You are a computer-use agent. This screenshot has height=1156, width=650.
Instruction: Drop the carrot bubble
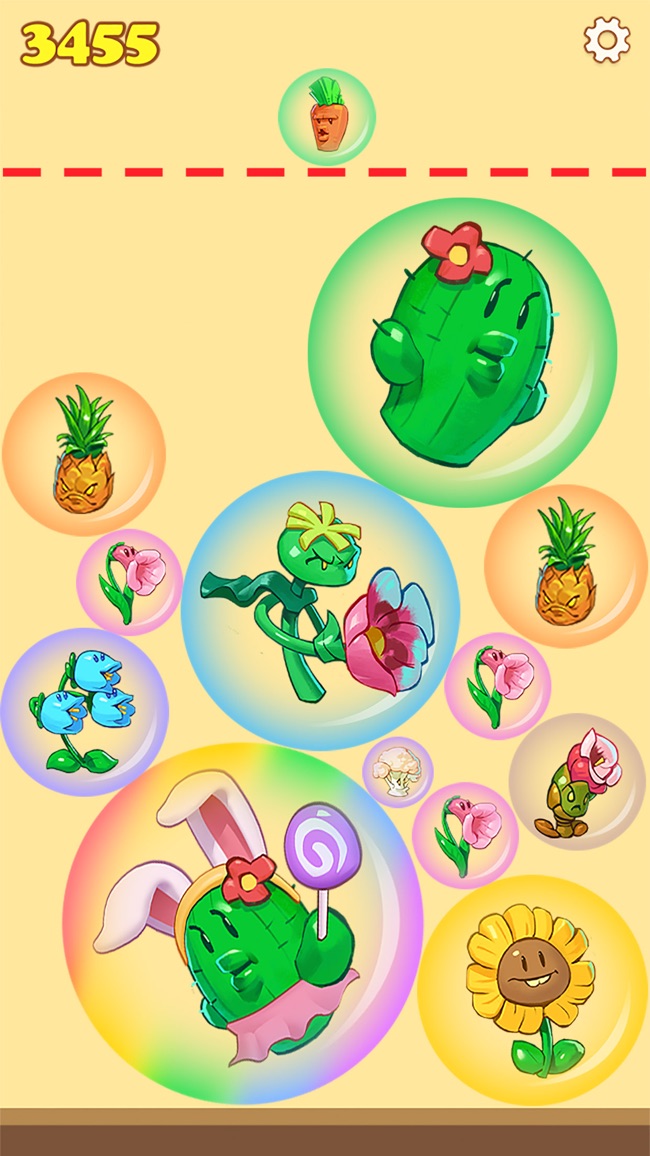[x=327, y=117]
